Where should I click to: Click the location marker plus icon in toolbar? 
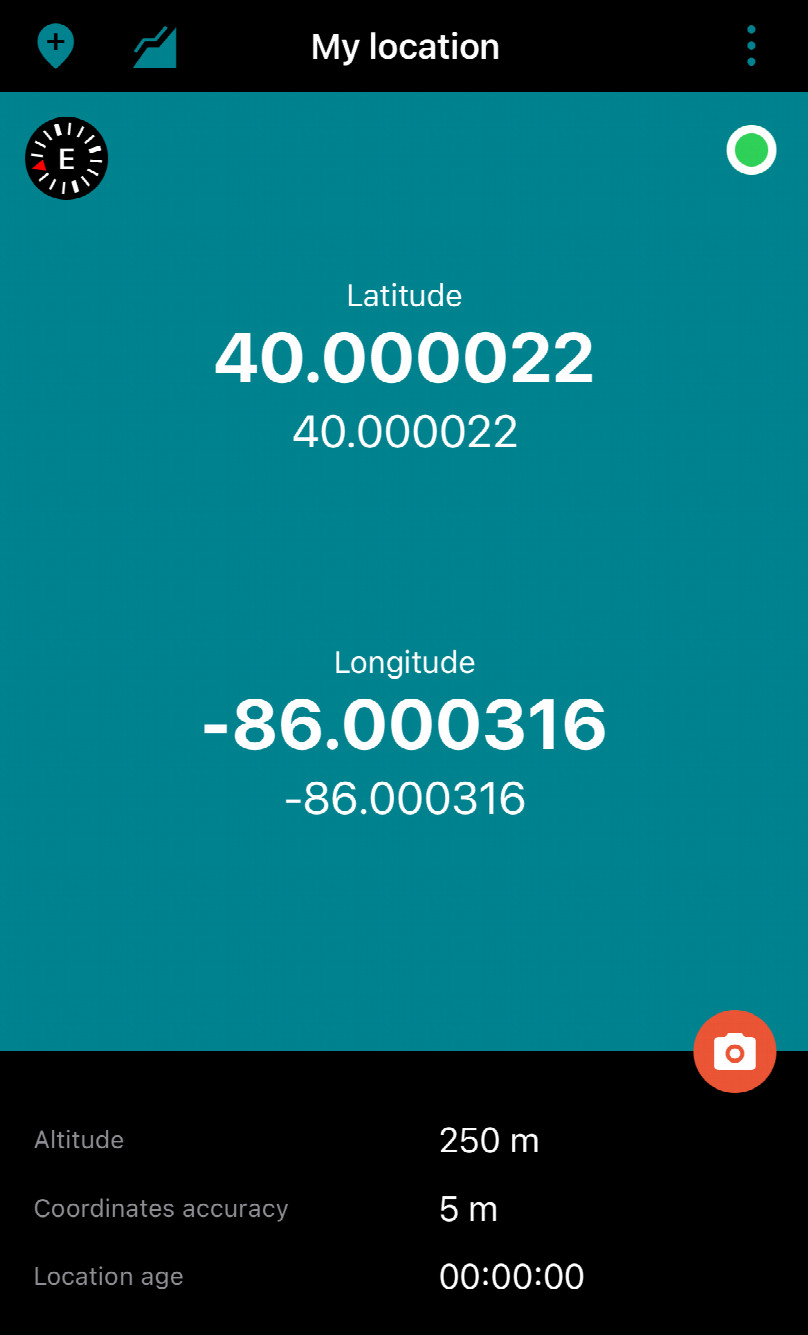pyautogui.click(x=56, y=45)
